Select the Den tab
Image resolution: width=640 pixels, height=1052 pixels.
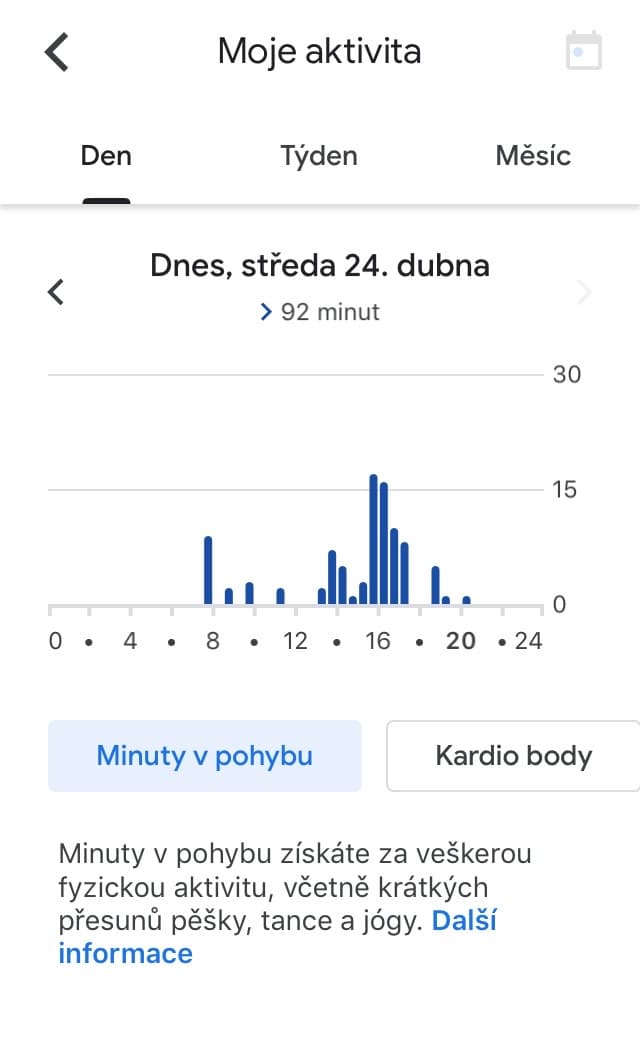106,156
